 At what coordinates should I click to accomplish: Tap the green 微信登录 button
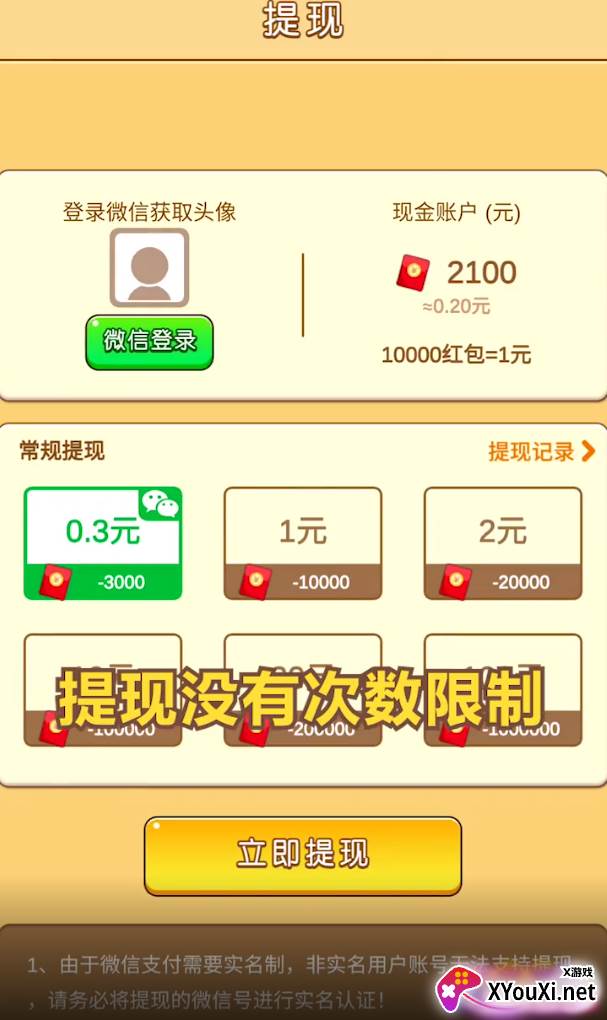pyautogui.click(x=150, y=342)
